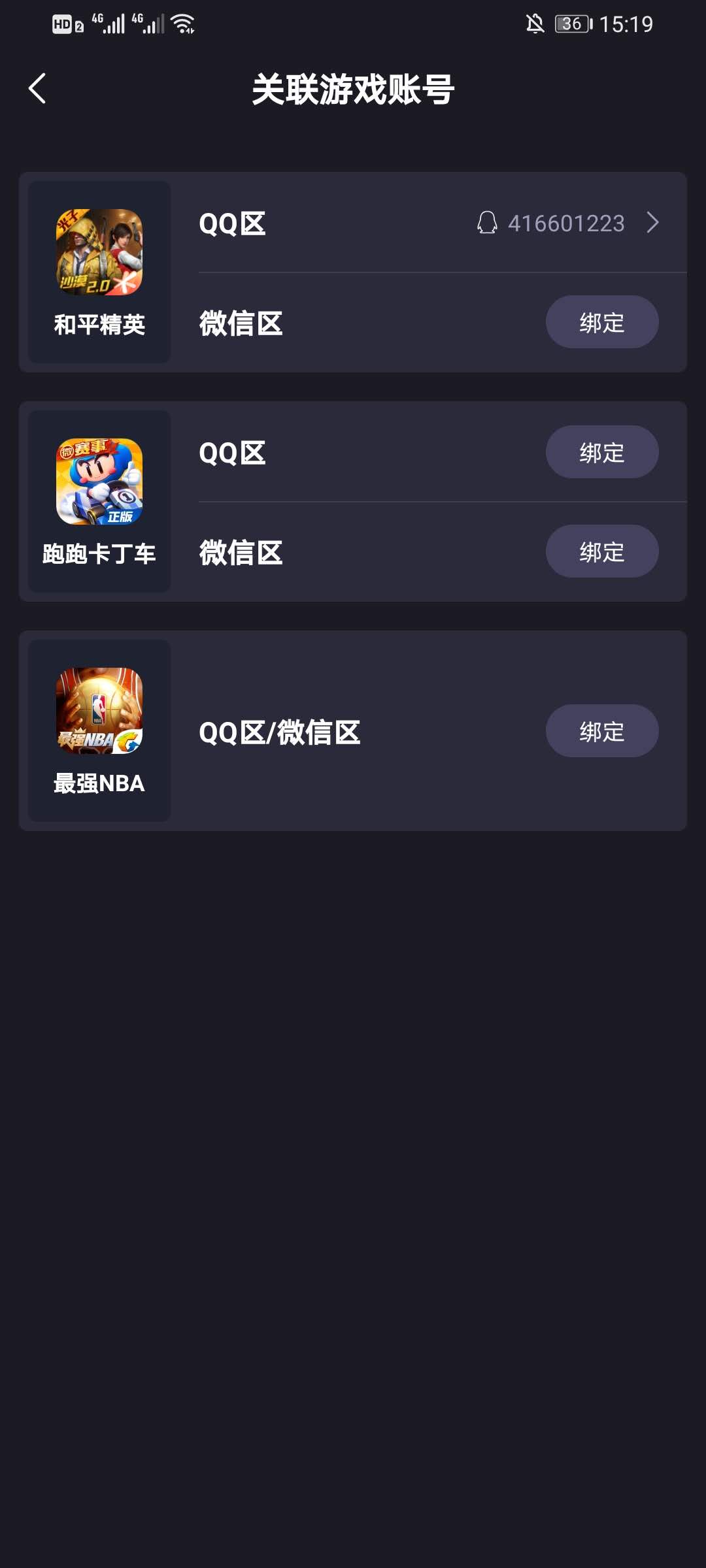The height and width of the screenshot is (1568, 706).
Task: Bind 和平精英 微信区 account
Action: 601,322
